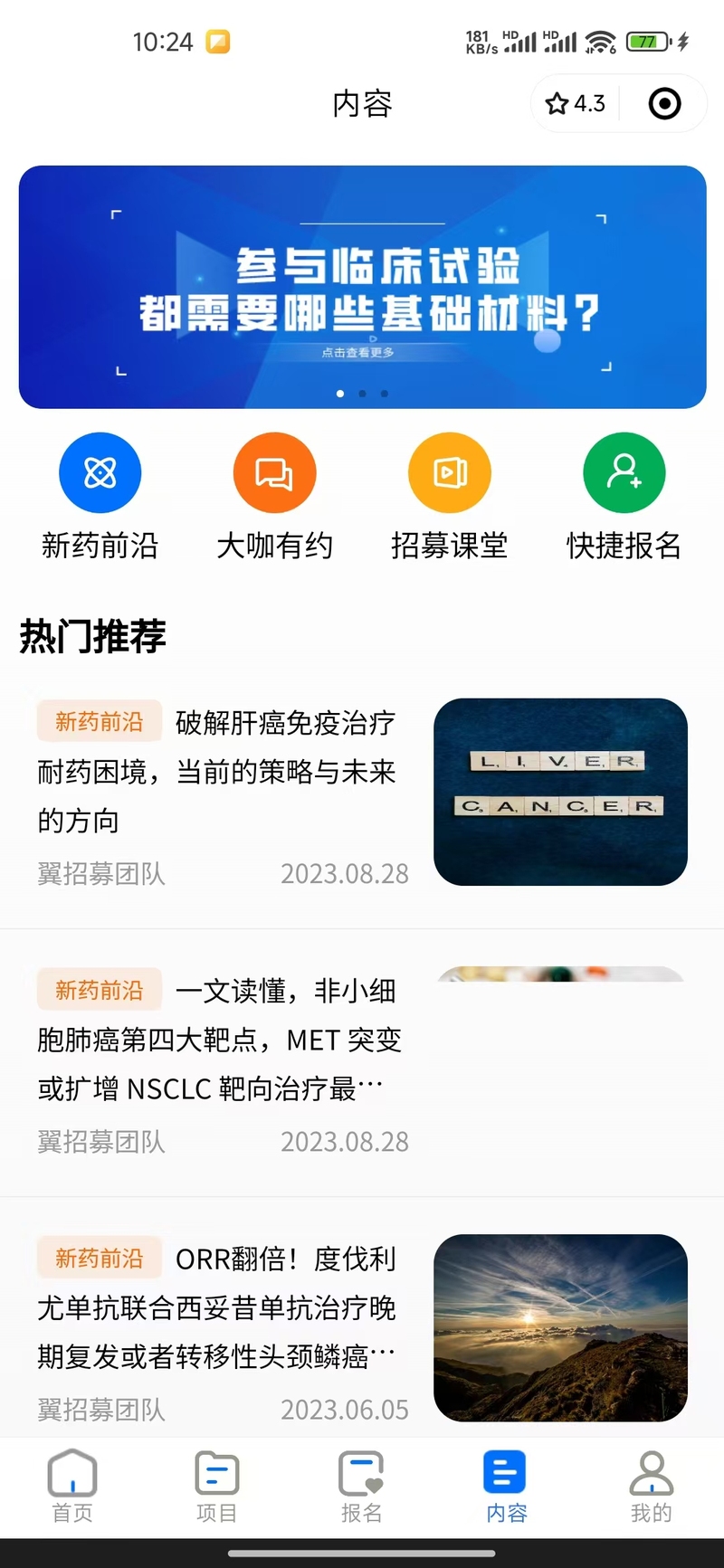The width and height of the screenshot is (724, 1568).
Task: Open 招募课堂 category
Action: tap(449, 496)
